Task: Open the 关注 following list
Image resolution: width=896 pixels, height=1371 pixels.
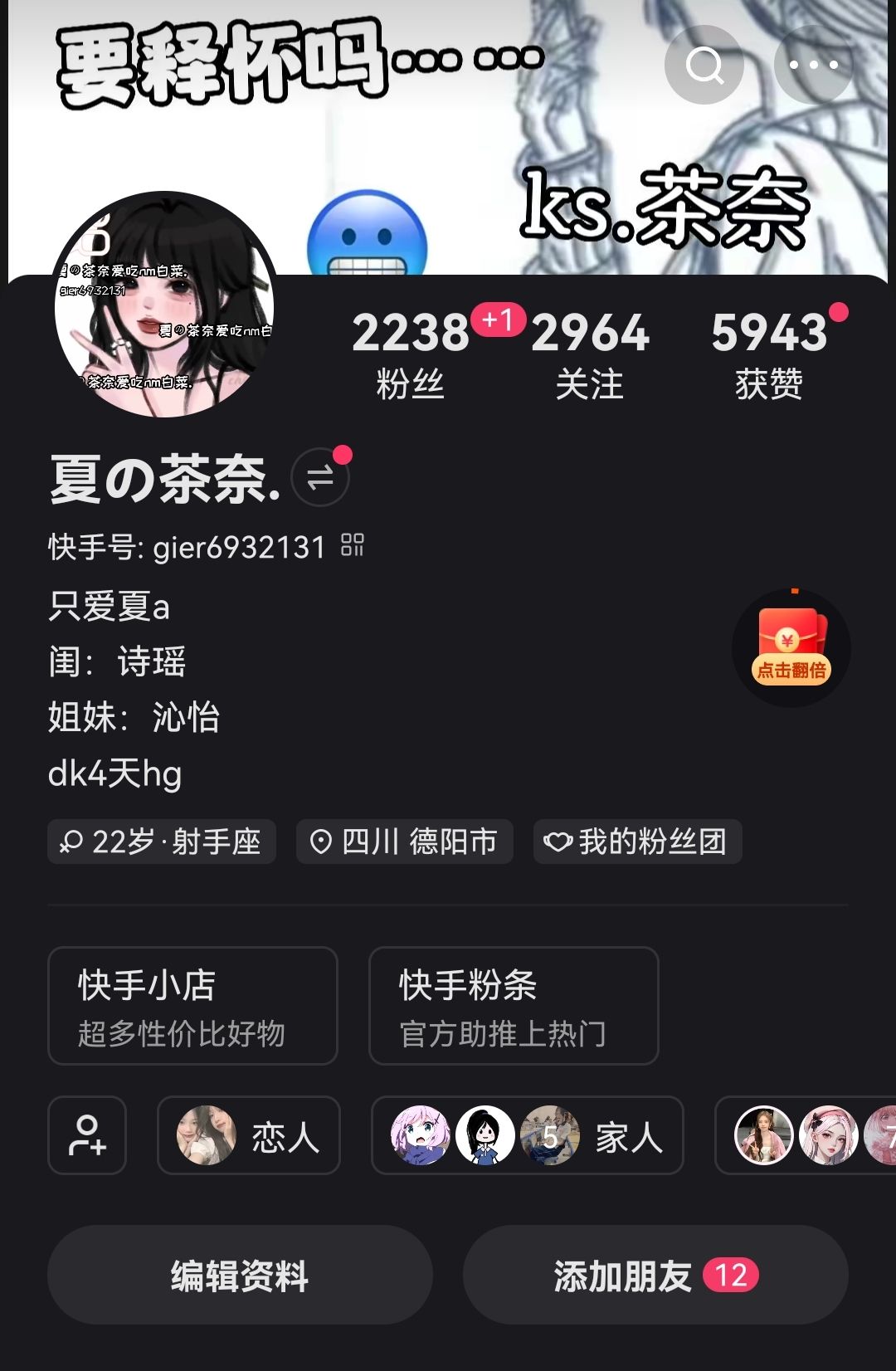Action: 590,354
